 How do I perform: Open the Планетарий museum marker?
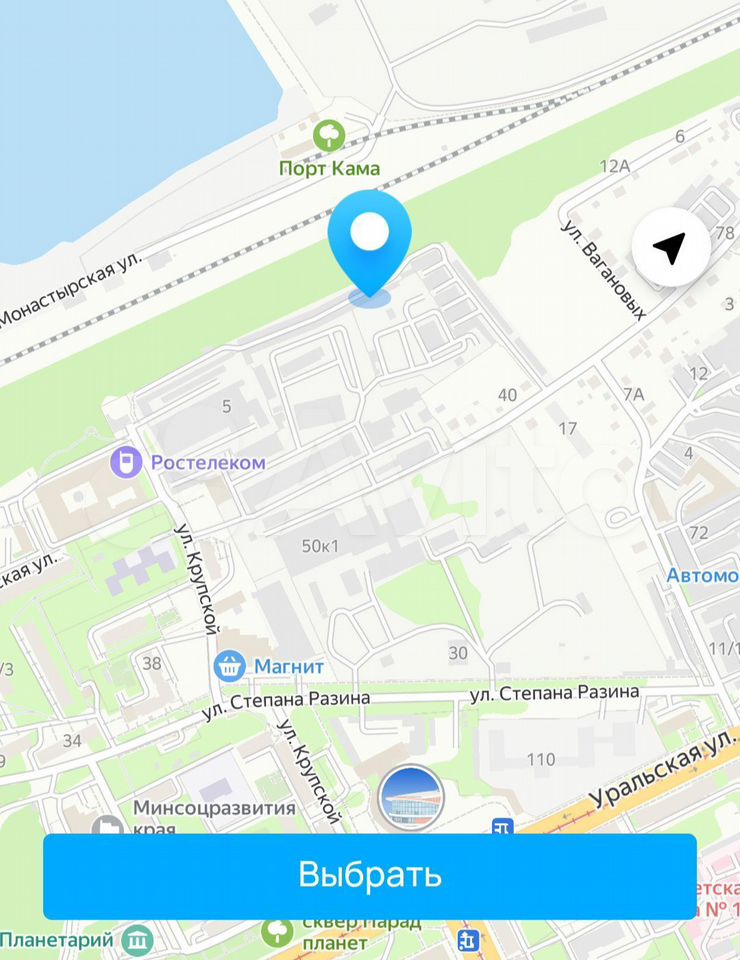point(136,939)
